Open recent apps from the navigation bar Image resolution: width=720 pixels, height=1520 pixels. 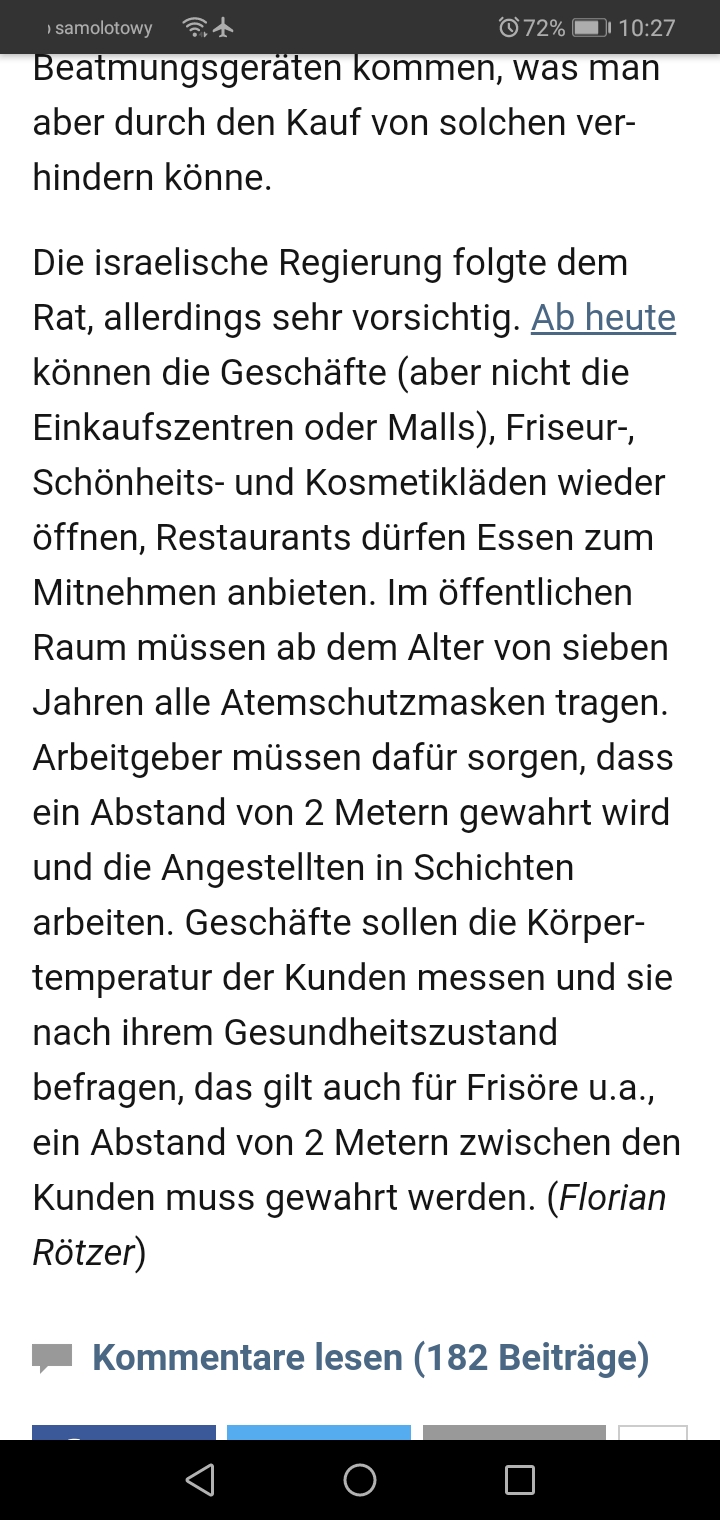519,1480
